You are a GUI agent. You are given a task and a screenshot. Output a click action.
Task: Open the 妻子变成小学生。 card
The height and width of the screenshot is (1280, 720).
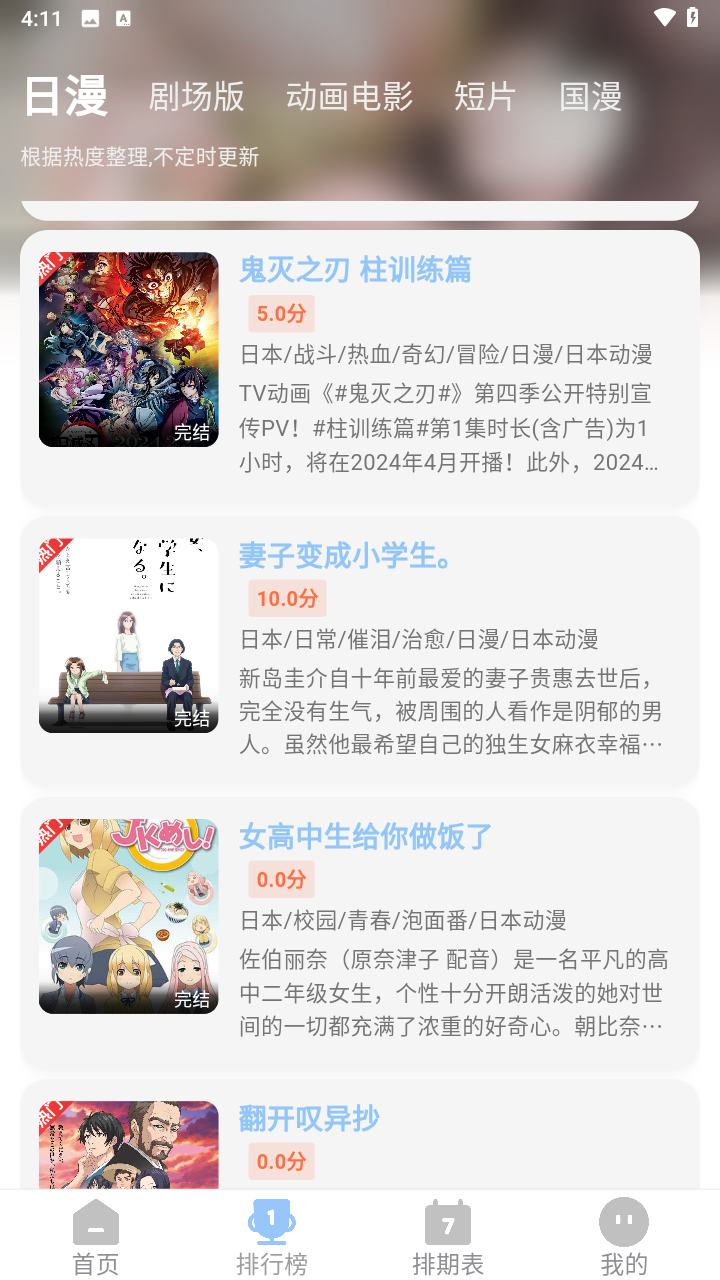[x=359, y=651]
